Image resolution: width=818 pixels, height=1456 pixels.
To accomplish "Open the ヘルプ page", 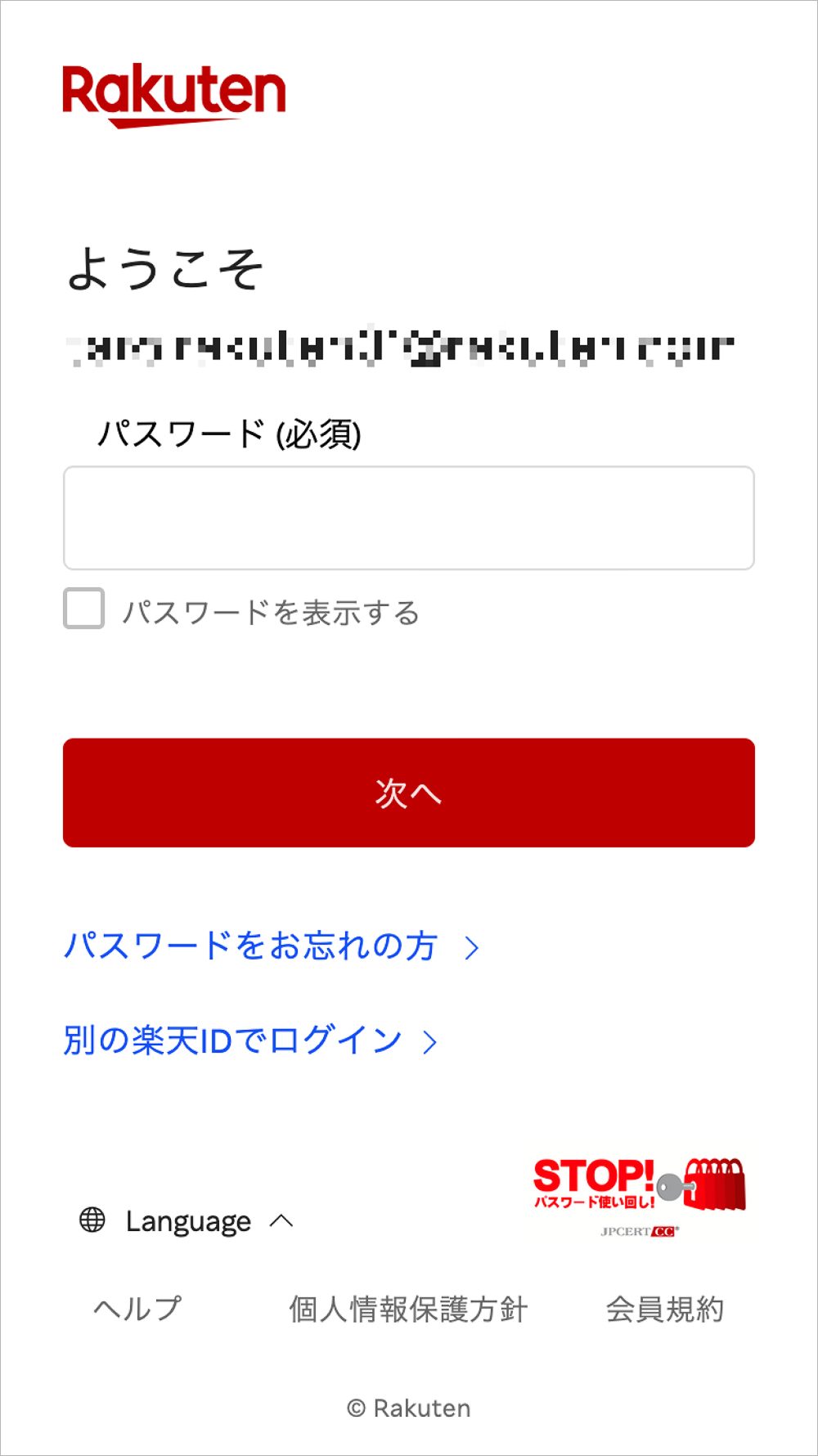I will tap(136, 1307).
